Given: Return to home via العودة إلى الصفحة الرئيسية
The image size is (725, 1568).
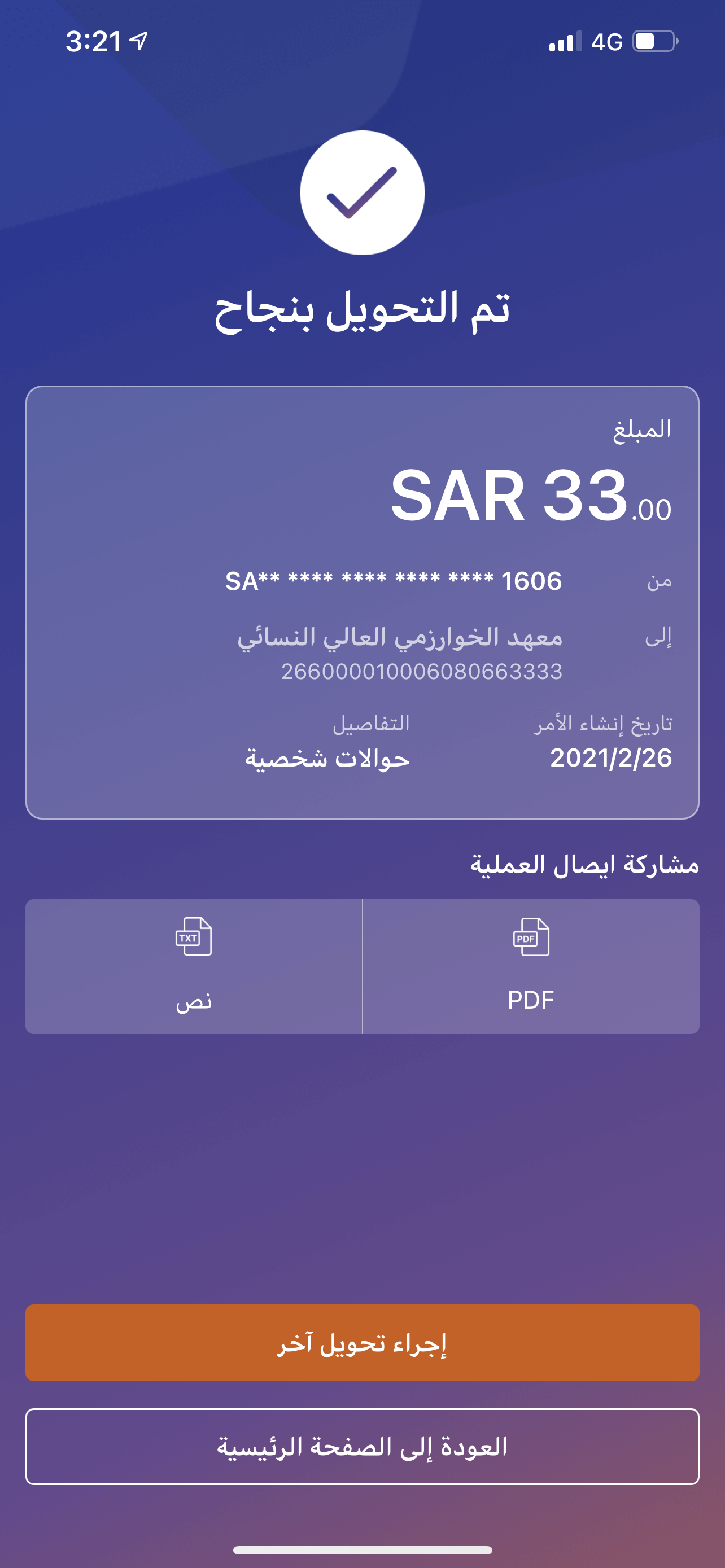Looking at the screenshot, I should tap(362, 1446).
